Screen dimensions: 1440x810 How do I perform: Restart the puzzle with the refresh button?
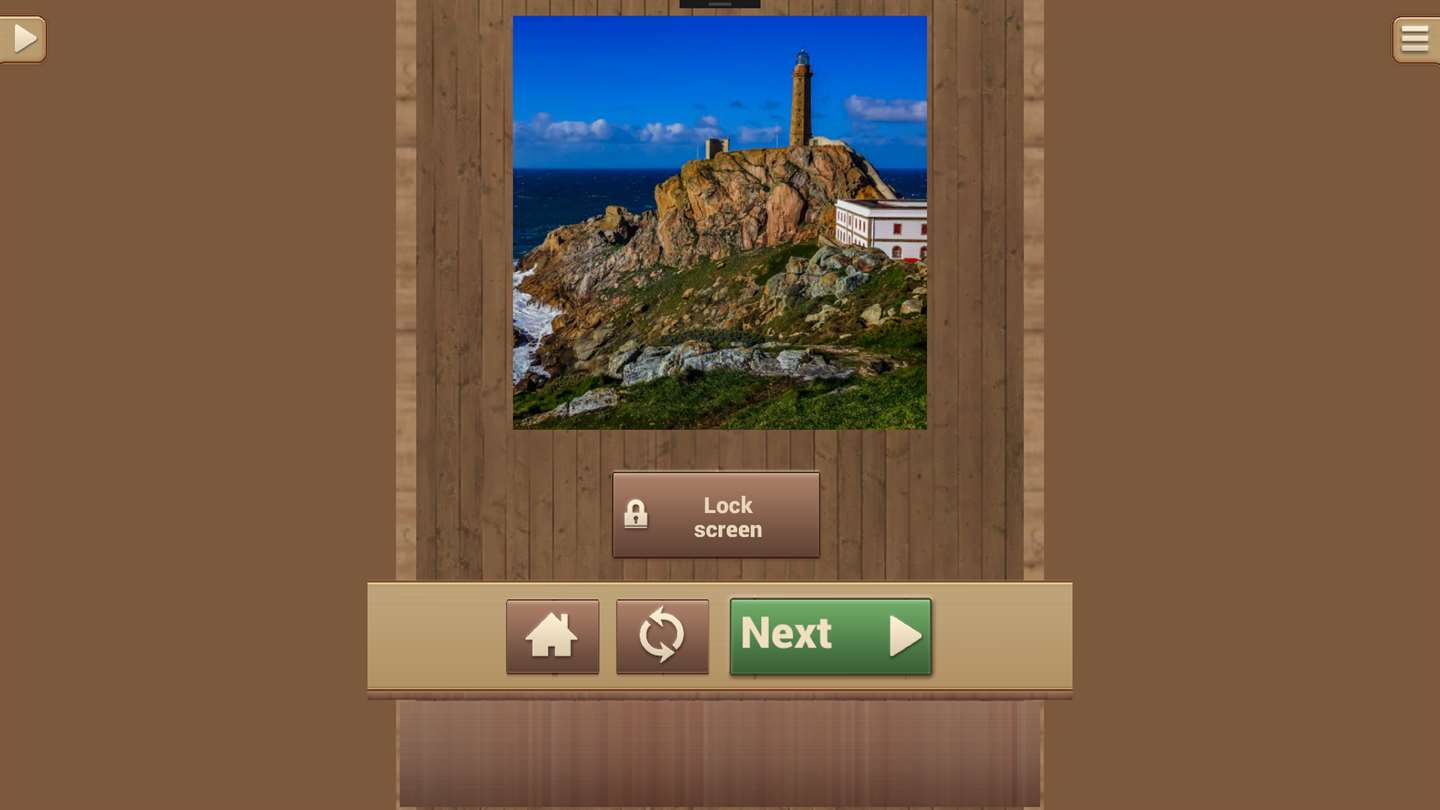tap(662, 636)
